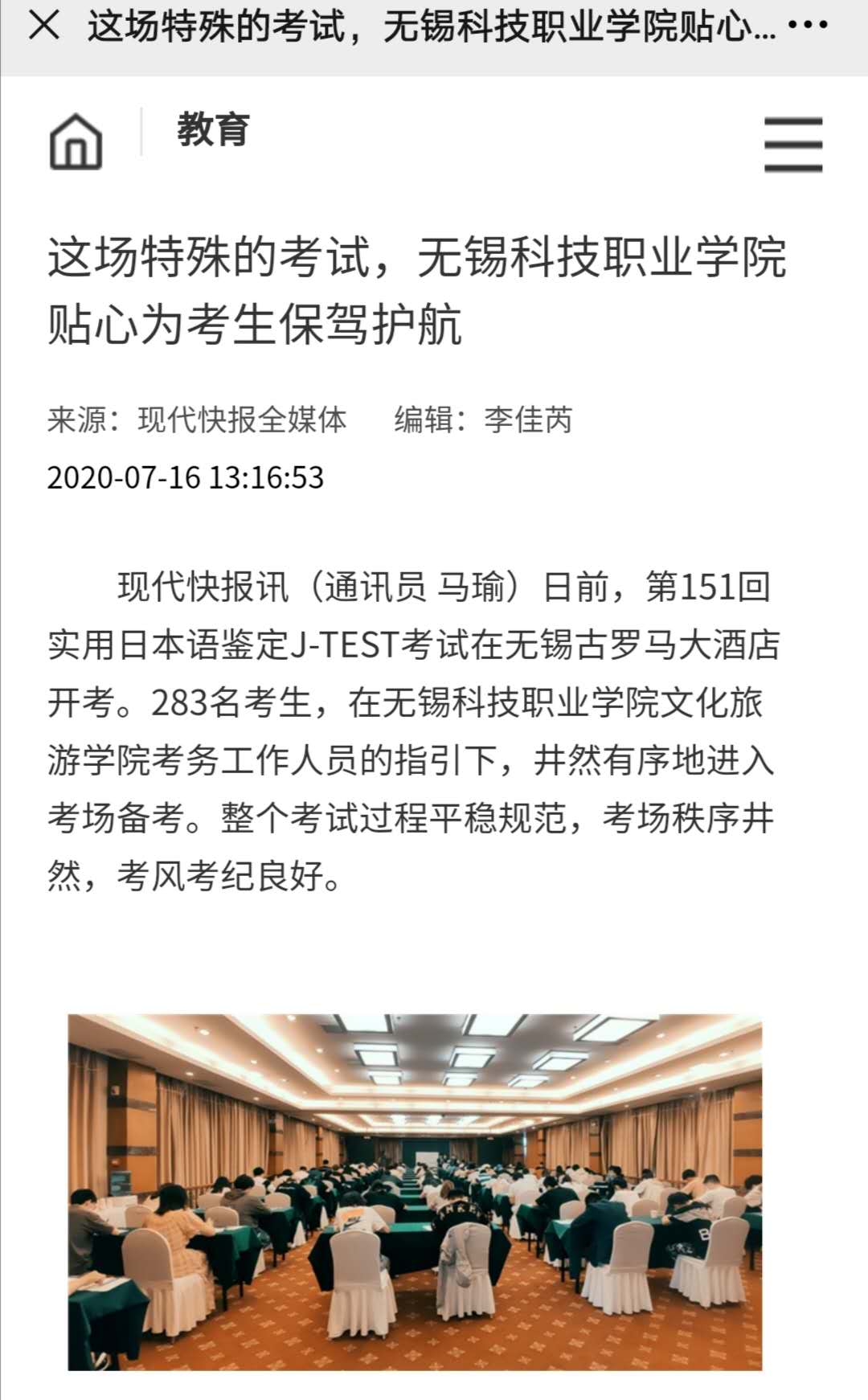Open the hamburger navigation menu
This screenshot has height=1400, width=868.
click(x=792, y=145)
